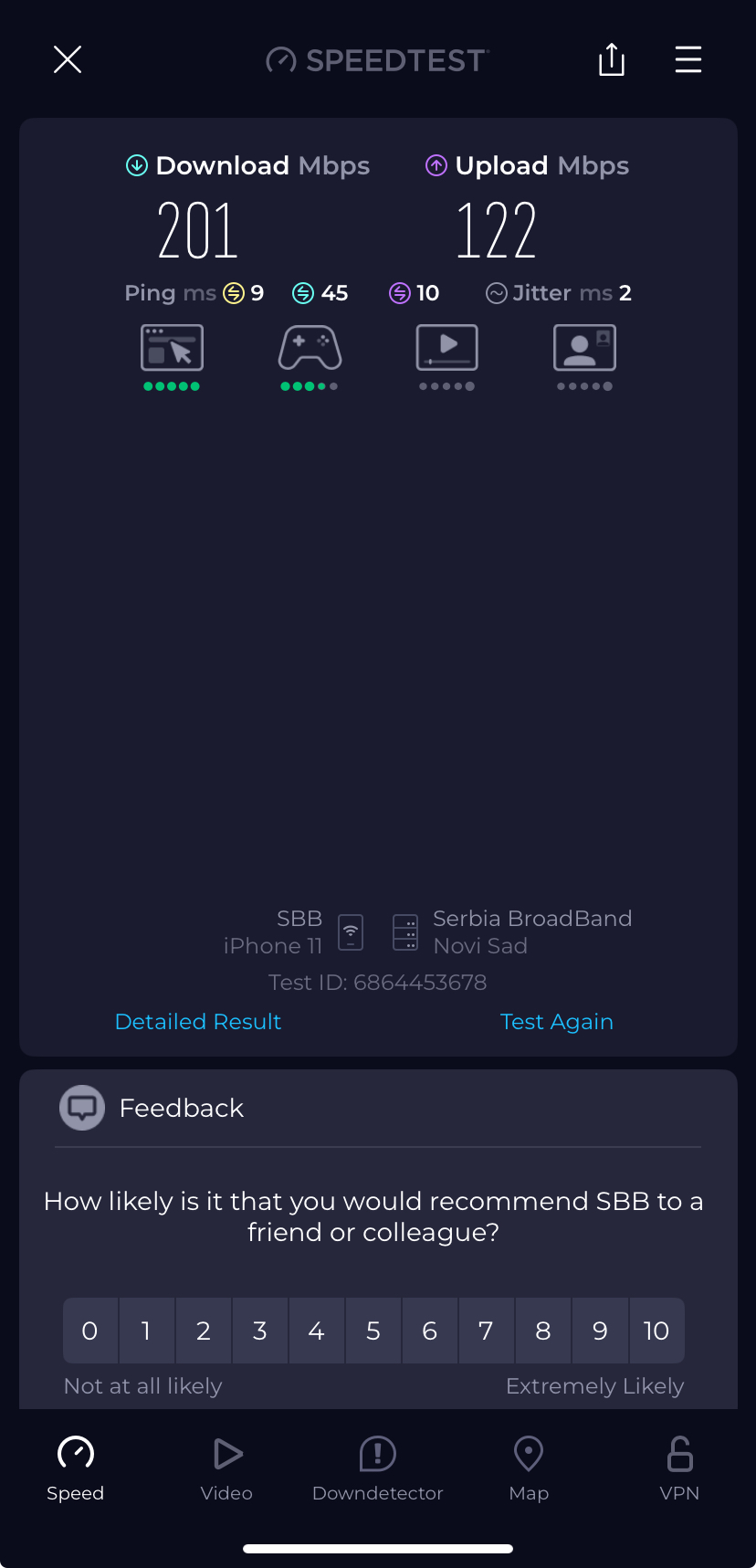View gaming experience rating icon
The height and width of the screenshot is (1568, 756).
310,348
